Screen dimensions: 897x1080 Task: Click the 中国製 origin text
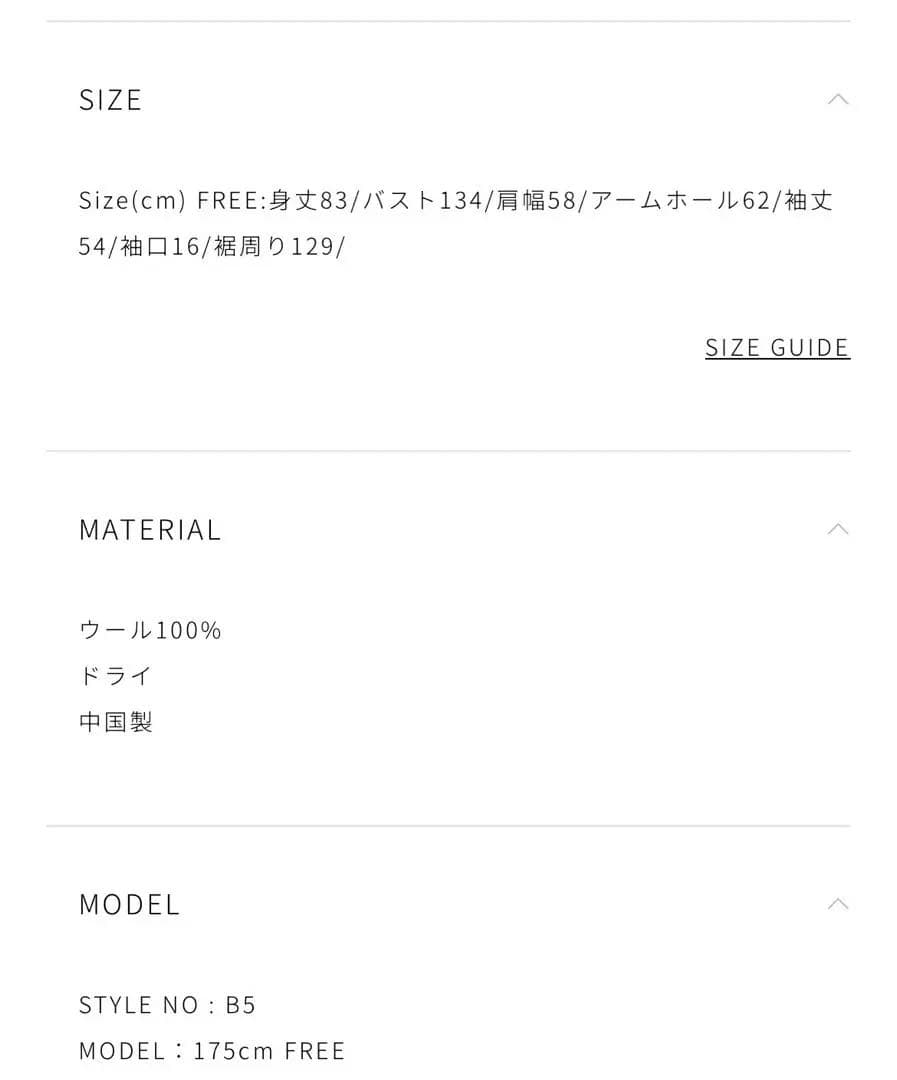115,721
